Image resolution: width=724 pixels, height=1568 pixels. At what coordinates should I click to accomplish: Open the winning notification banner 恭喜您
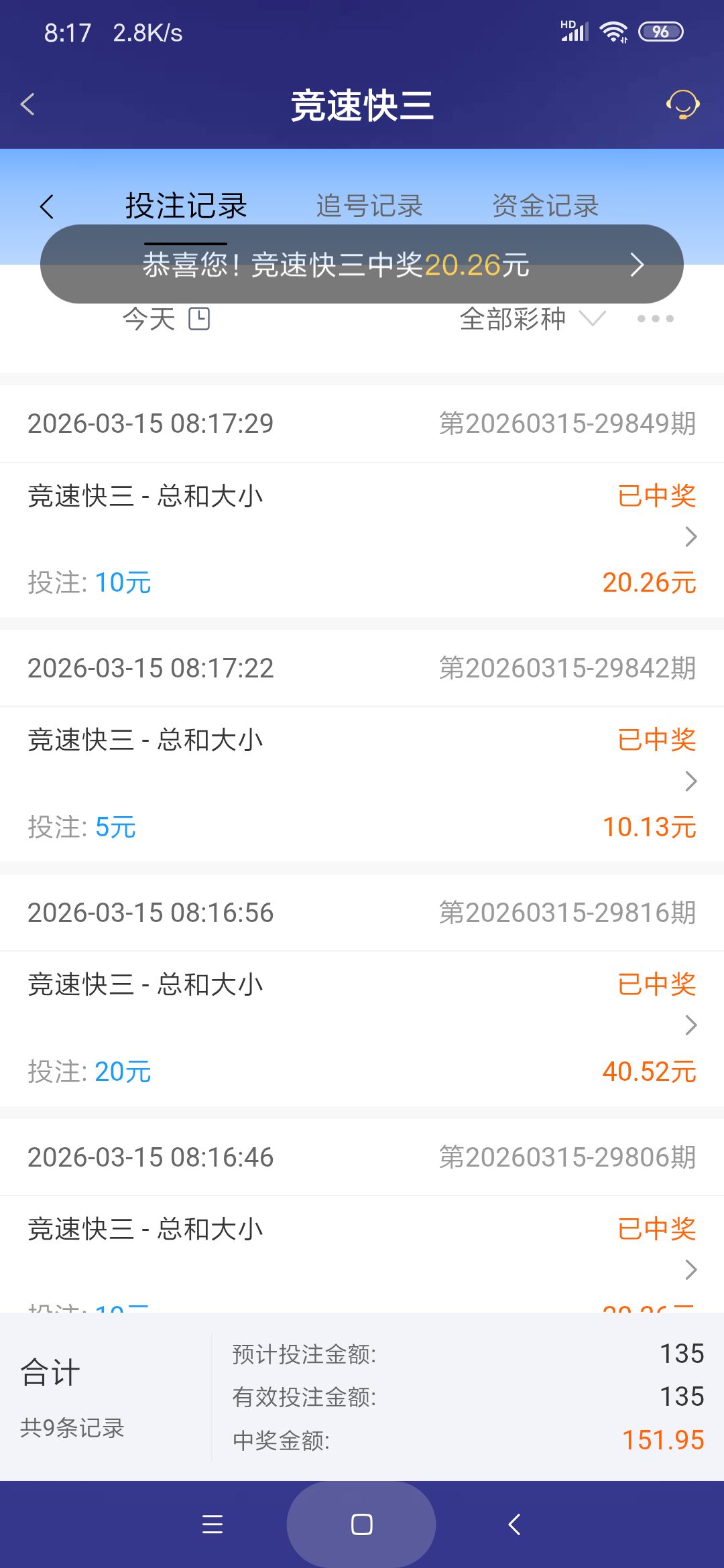[362, 264]
